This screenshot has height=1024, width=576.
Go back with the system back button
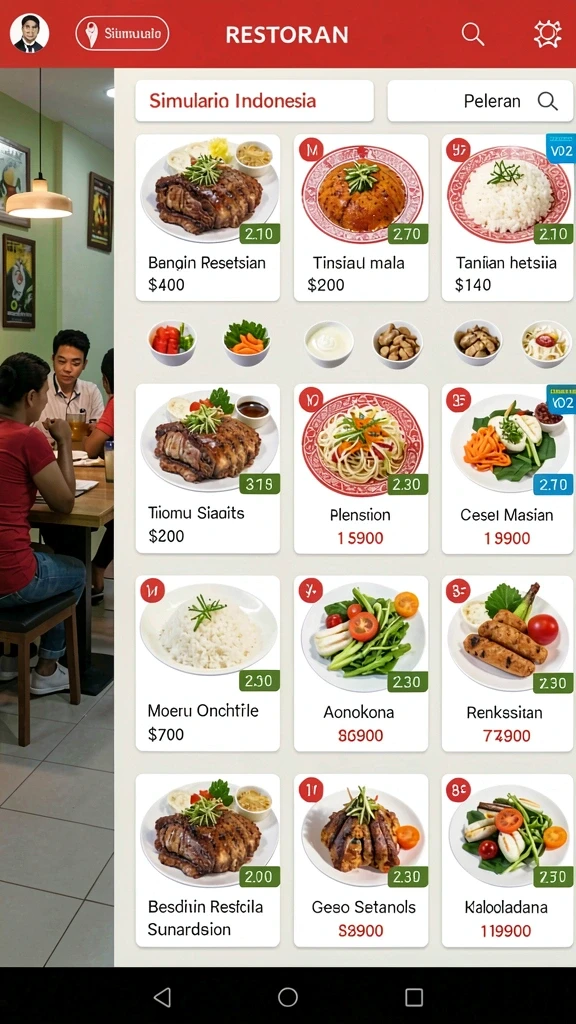coord(162,997)
